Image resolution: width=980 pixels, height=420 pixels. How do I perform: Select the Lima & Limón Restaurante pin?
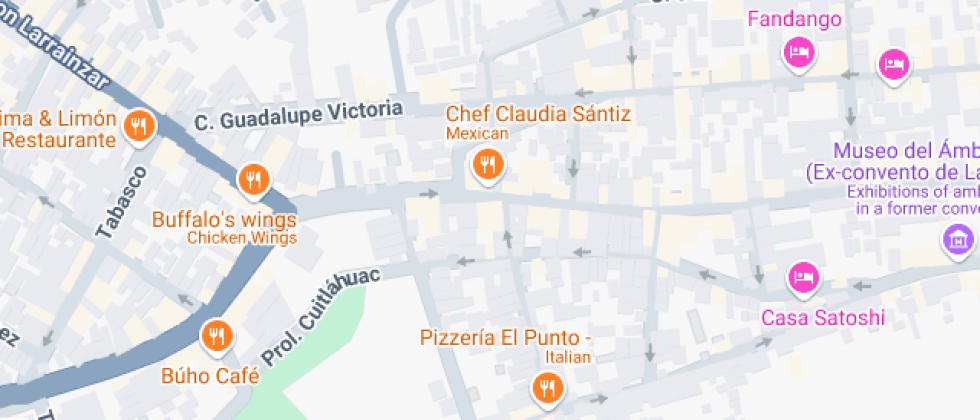(139, 127)
